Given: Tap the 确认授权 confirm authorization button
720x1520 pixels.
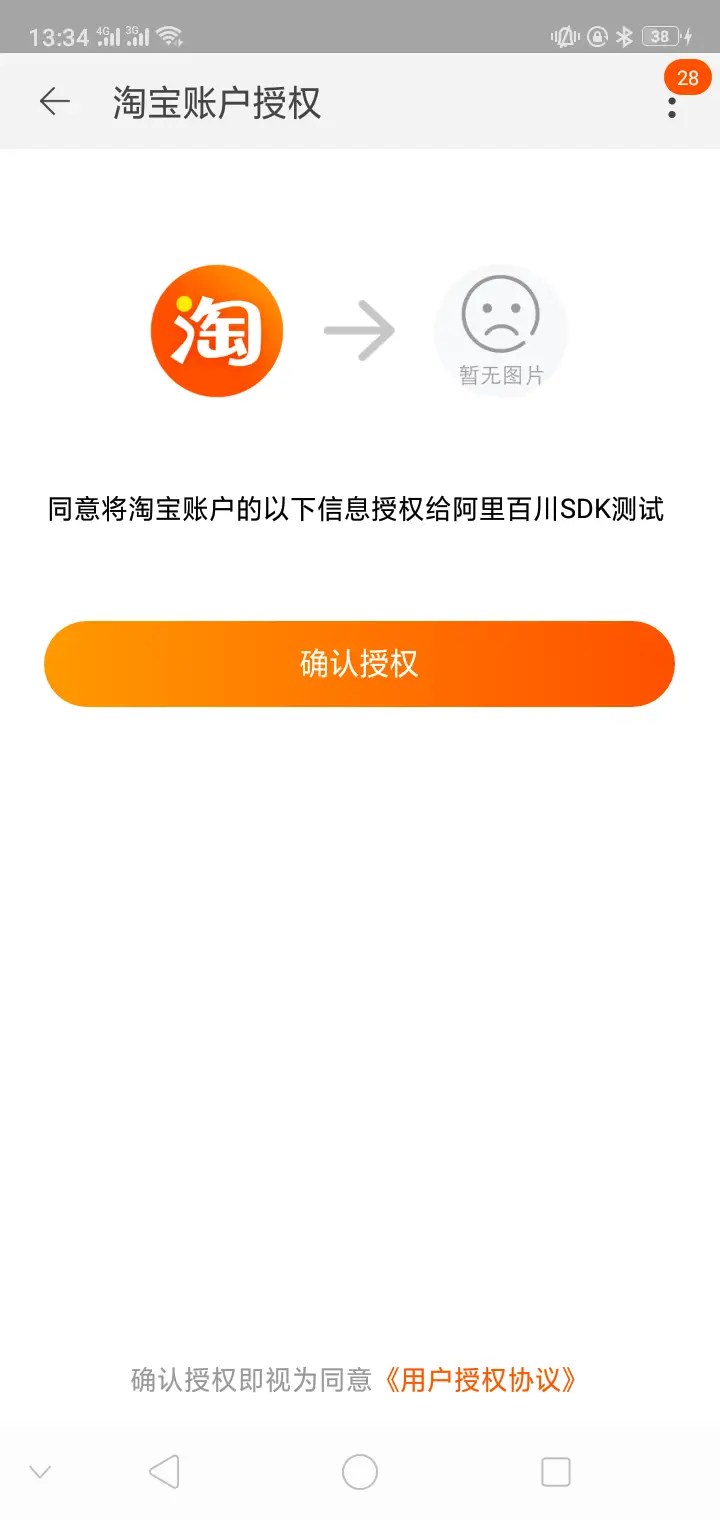Looking at the screenshot, I should tap(359, 664).
